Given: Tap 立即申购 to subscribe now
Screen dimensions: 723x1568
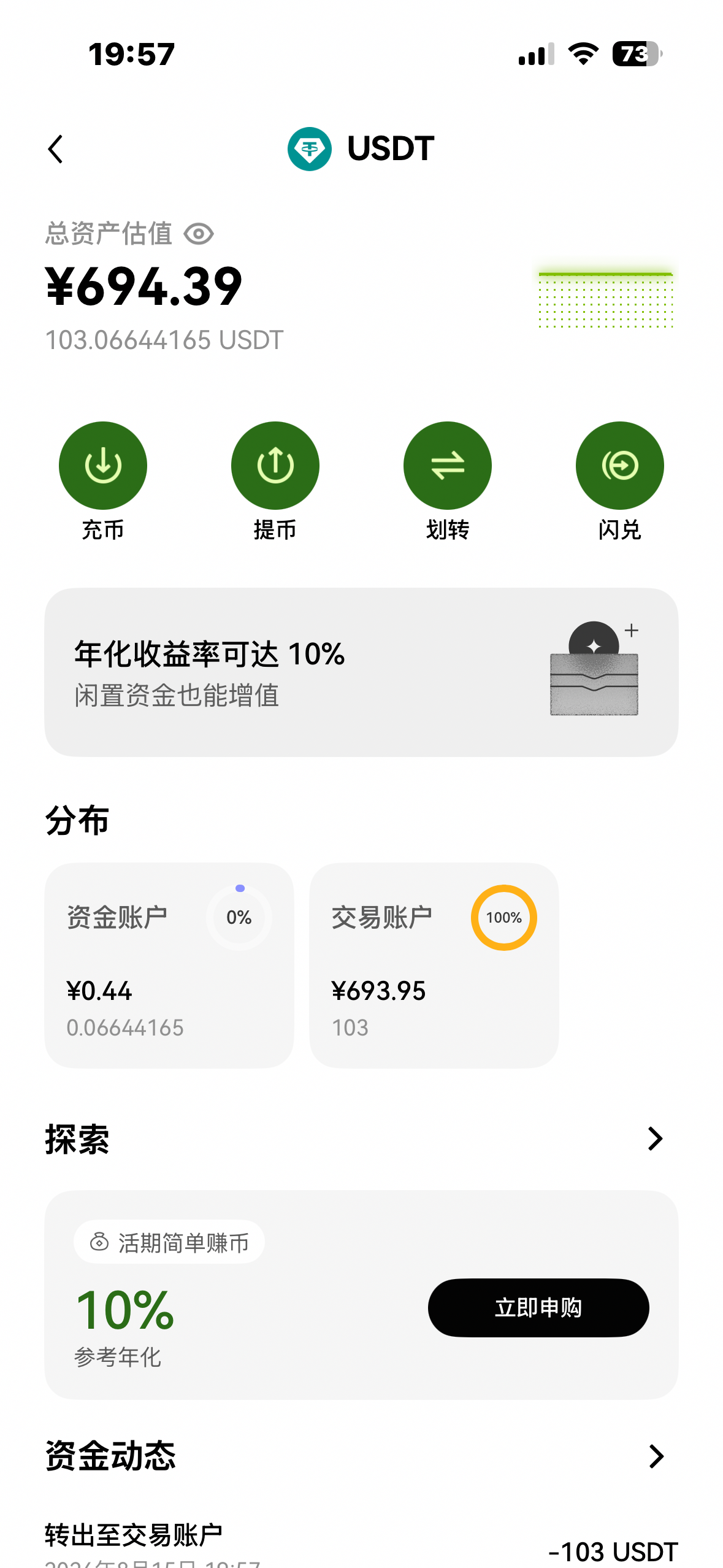Looking at the screenshot, I should coord(538,1307).
